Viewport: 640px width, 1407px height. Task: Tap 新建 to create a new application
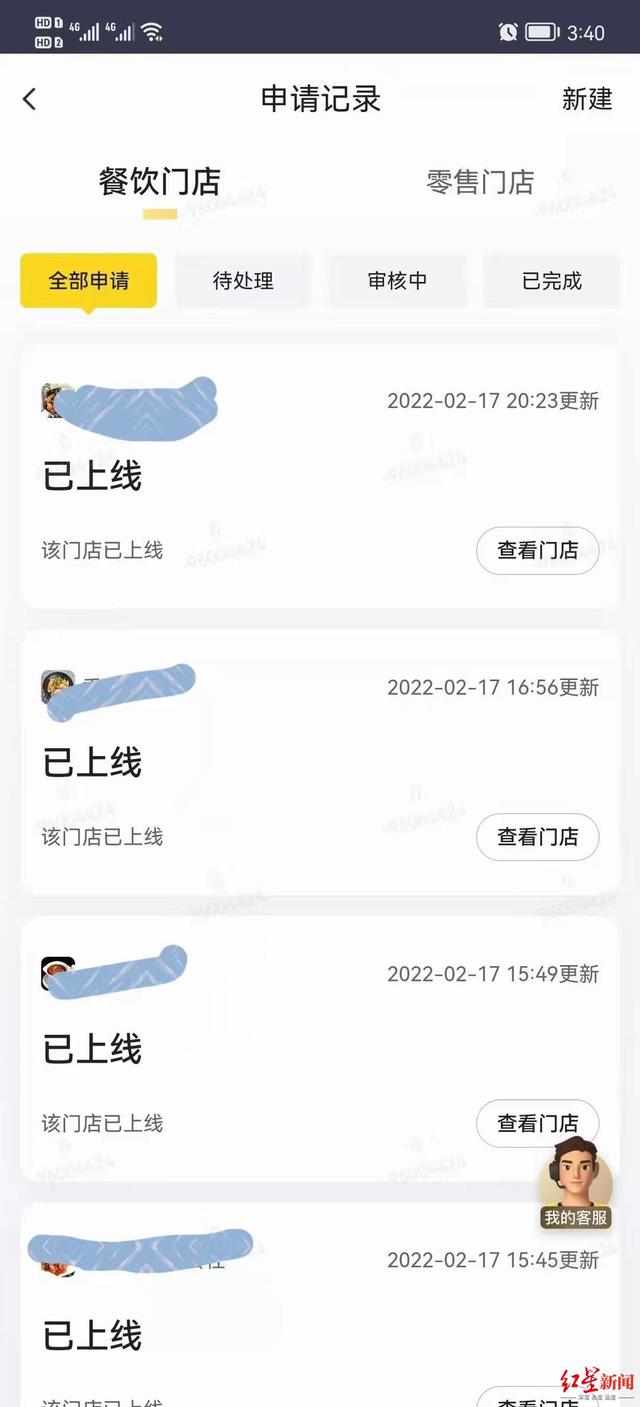(x=587, y=99)
